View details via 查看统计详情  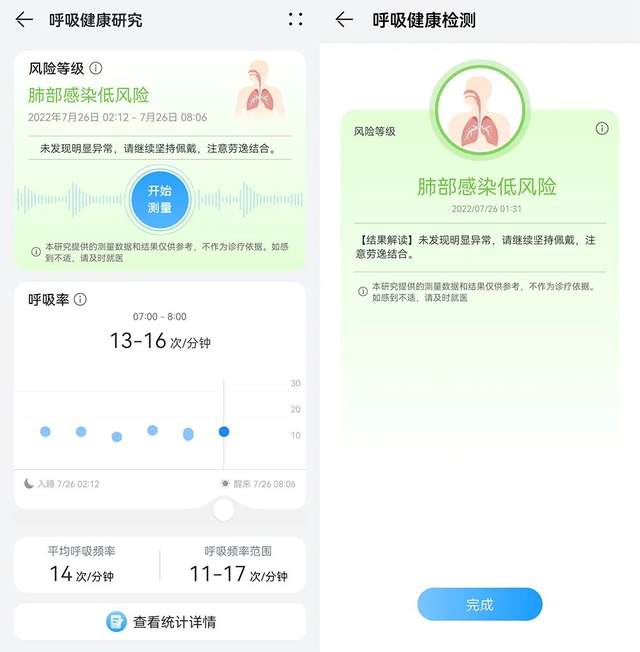pos(160,622)
